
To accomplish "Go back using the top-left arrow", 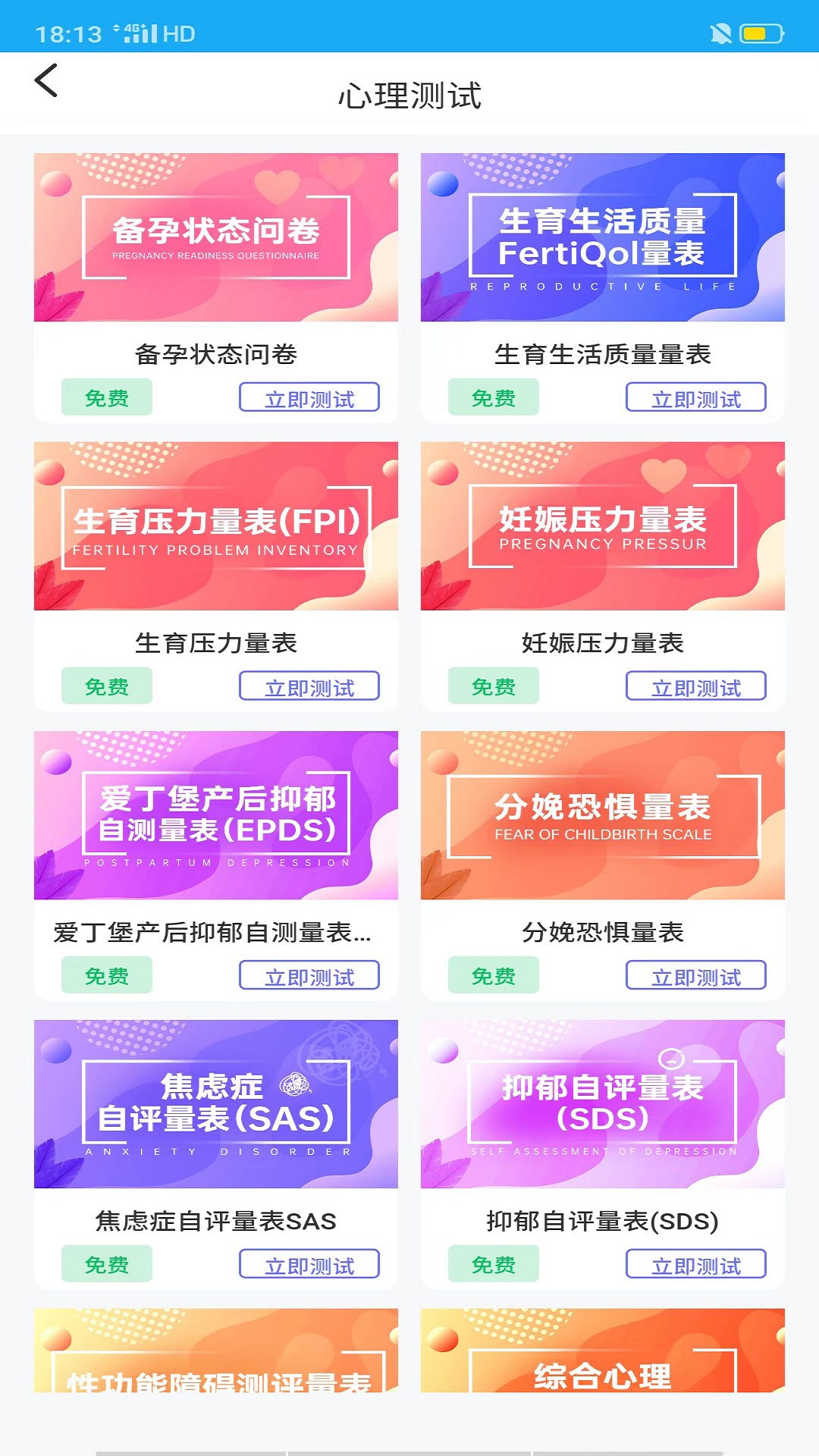I will coord(46,80).
